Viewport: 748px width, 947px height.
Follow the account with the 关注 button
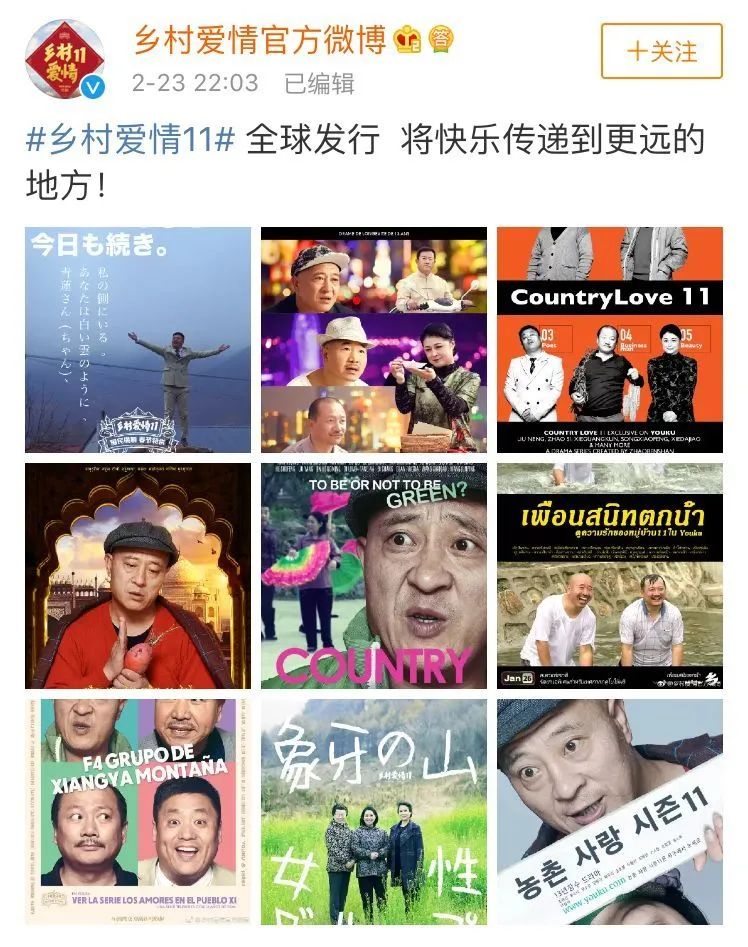pos(661,51)
